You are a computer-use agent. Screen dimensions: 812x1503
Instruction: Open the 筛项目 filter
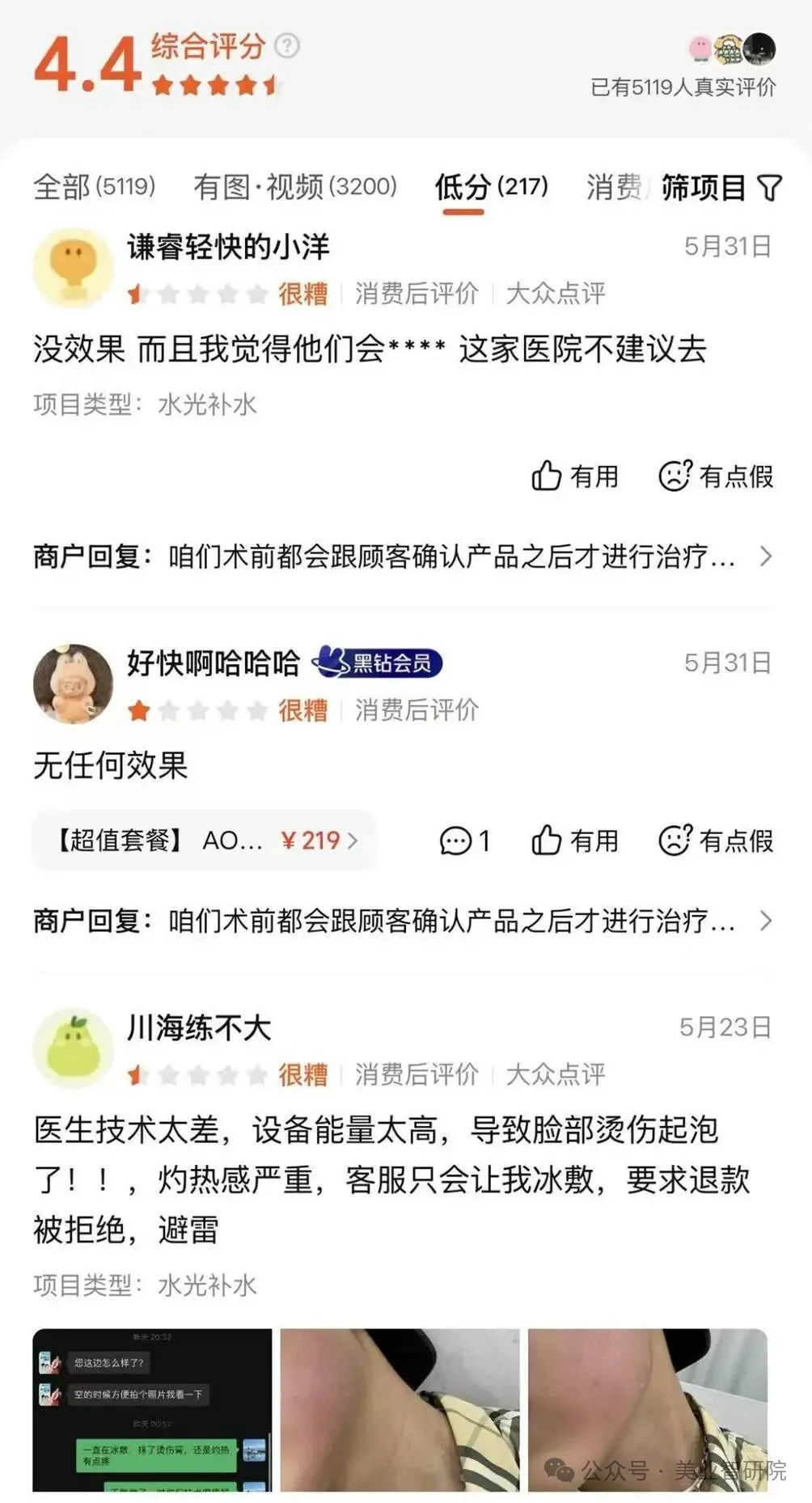coord(721,188)
